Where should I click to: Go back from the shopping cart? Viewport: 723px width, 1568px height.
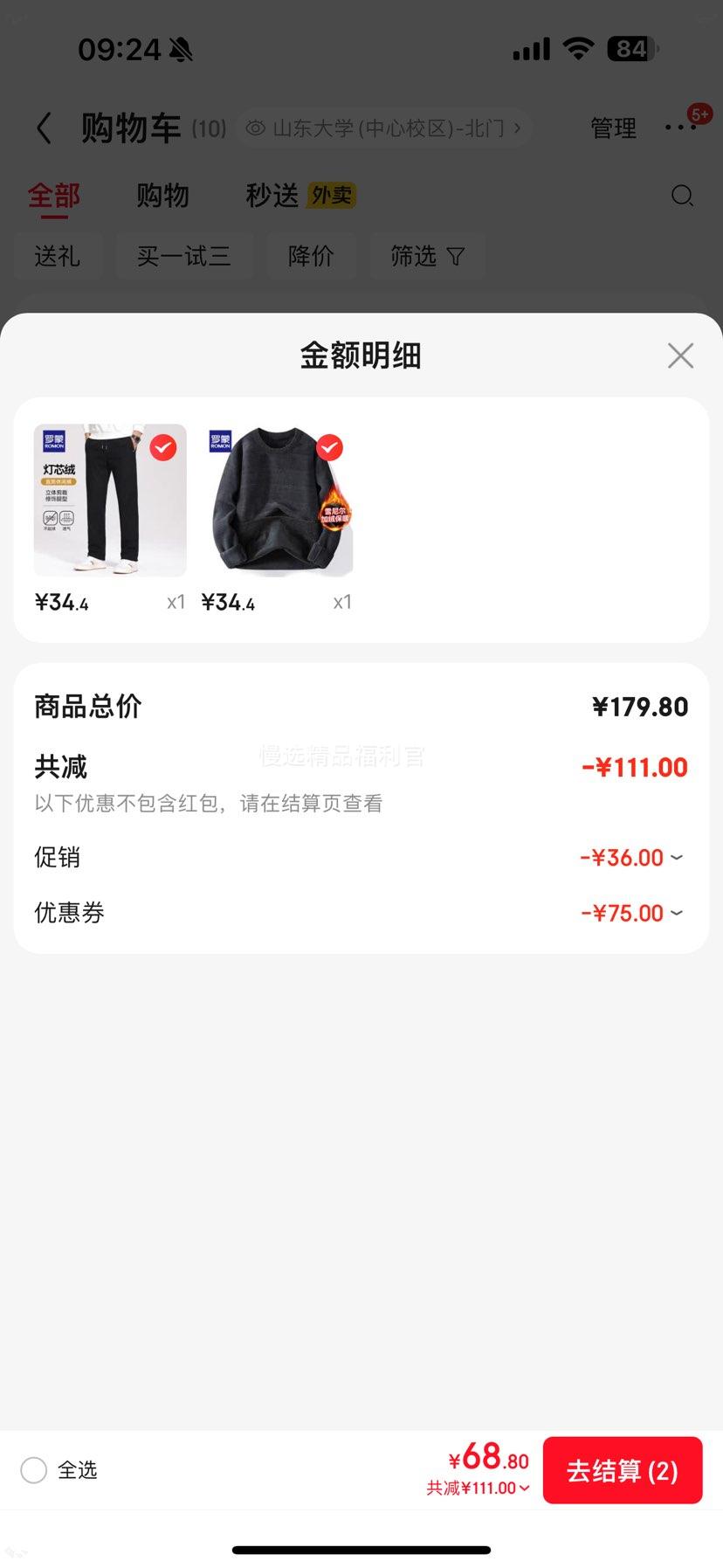point(44,128)
